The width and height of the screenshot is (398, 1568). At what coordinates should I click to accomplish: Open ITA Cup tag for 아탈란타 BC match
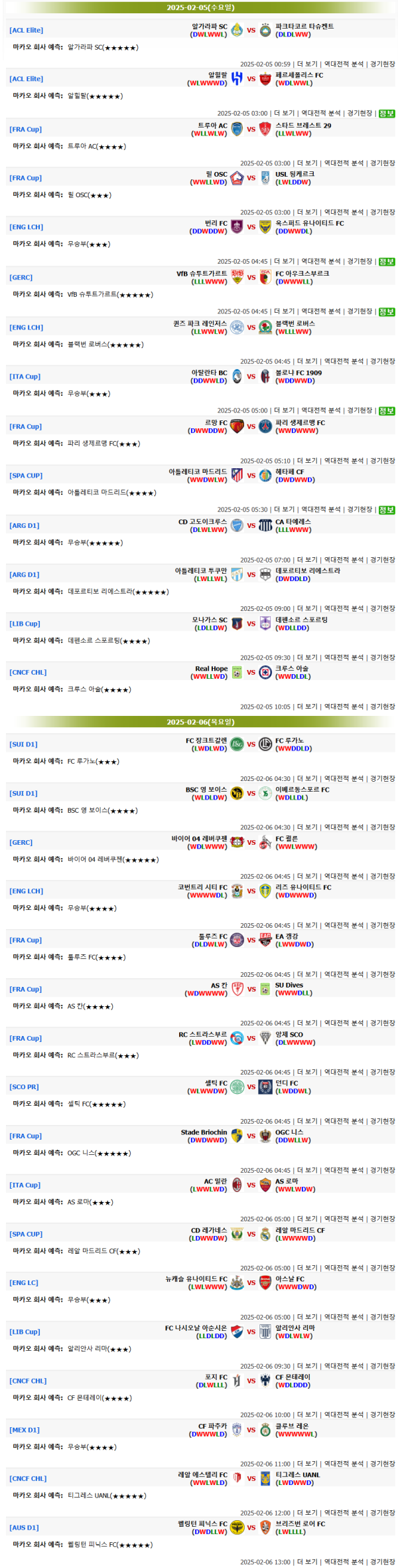click(x=25, y=377)
